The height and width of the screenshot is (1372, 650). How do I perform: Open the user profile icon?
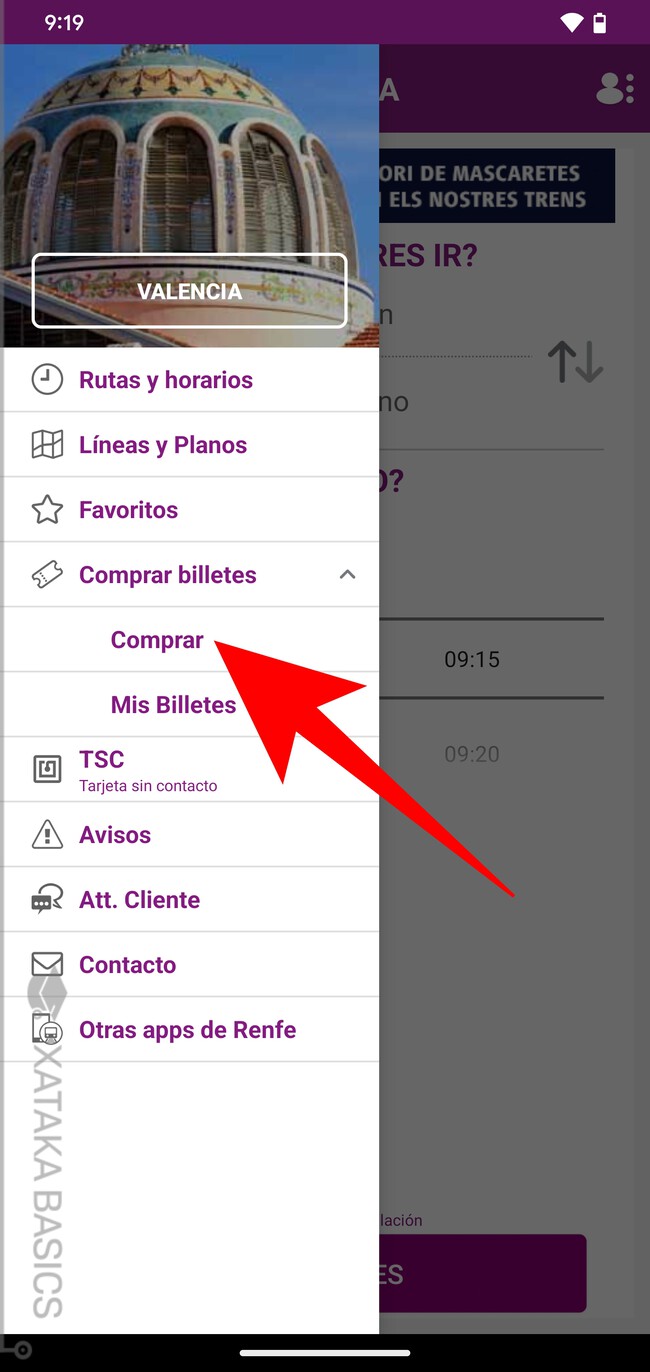point(614,89)
